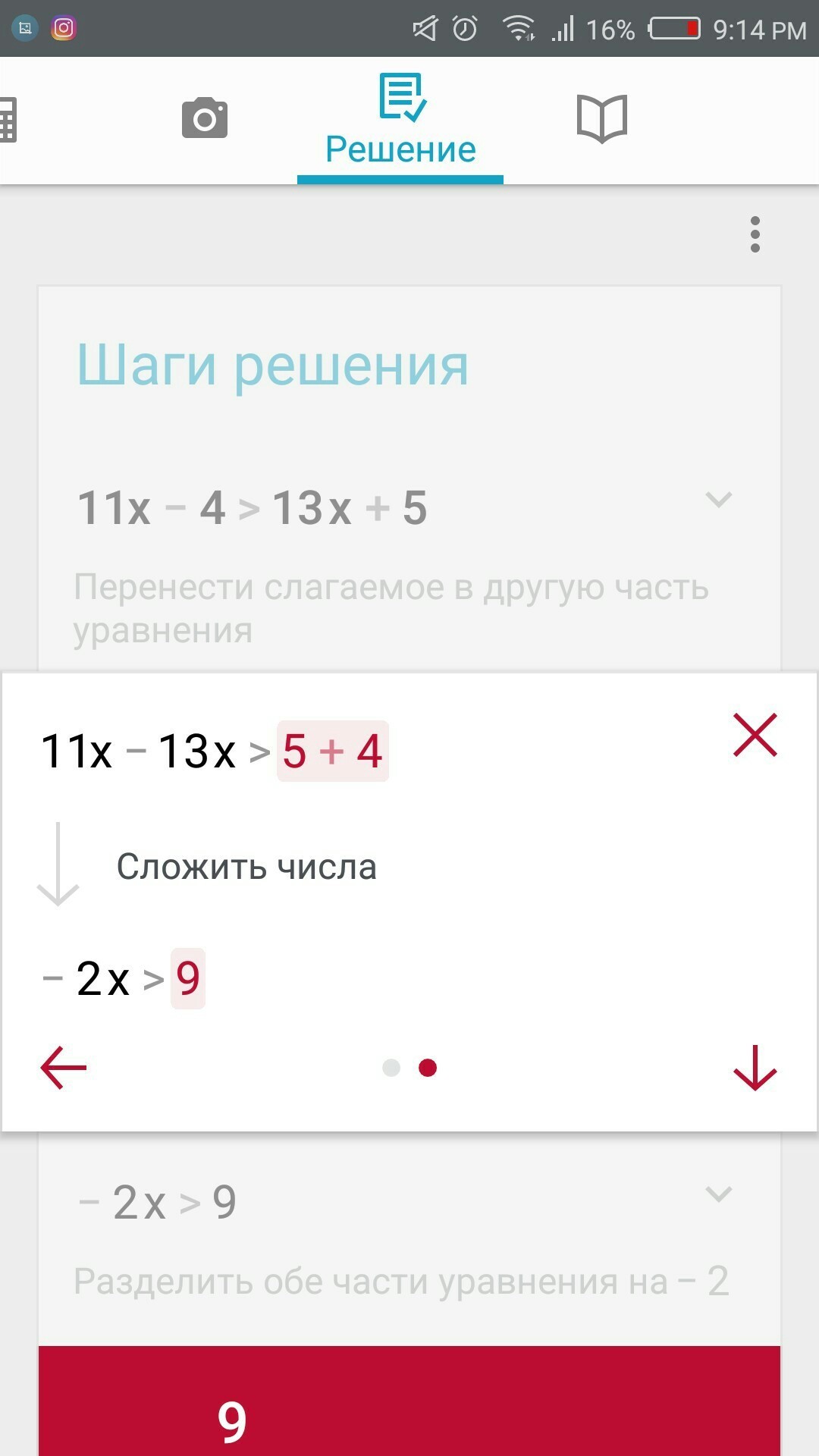Open the book tab
Screen dimensions: 819x1456
click(601, 119)
